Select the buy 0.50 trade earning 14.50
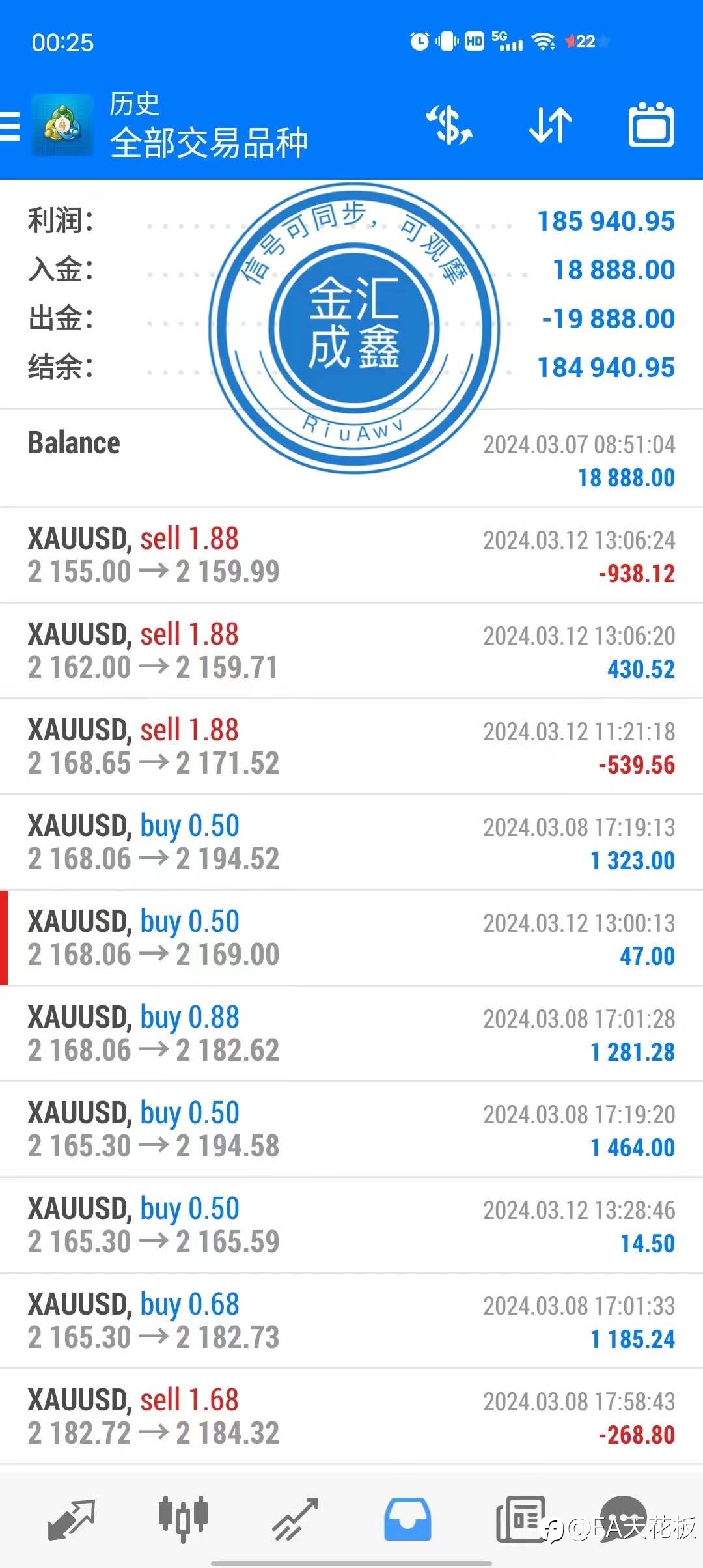 tap(351, 1225)
